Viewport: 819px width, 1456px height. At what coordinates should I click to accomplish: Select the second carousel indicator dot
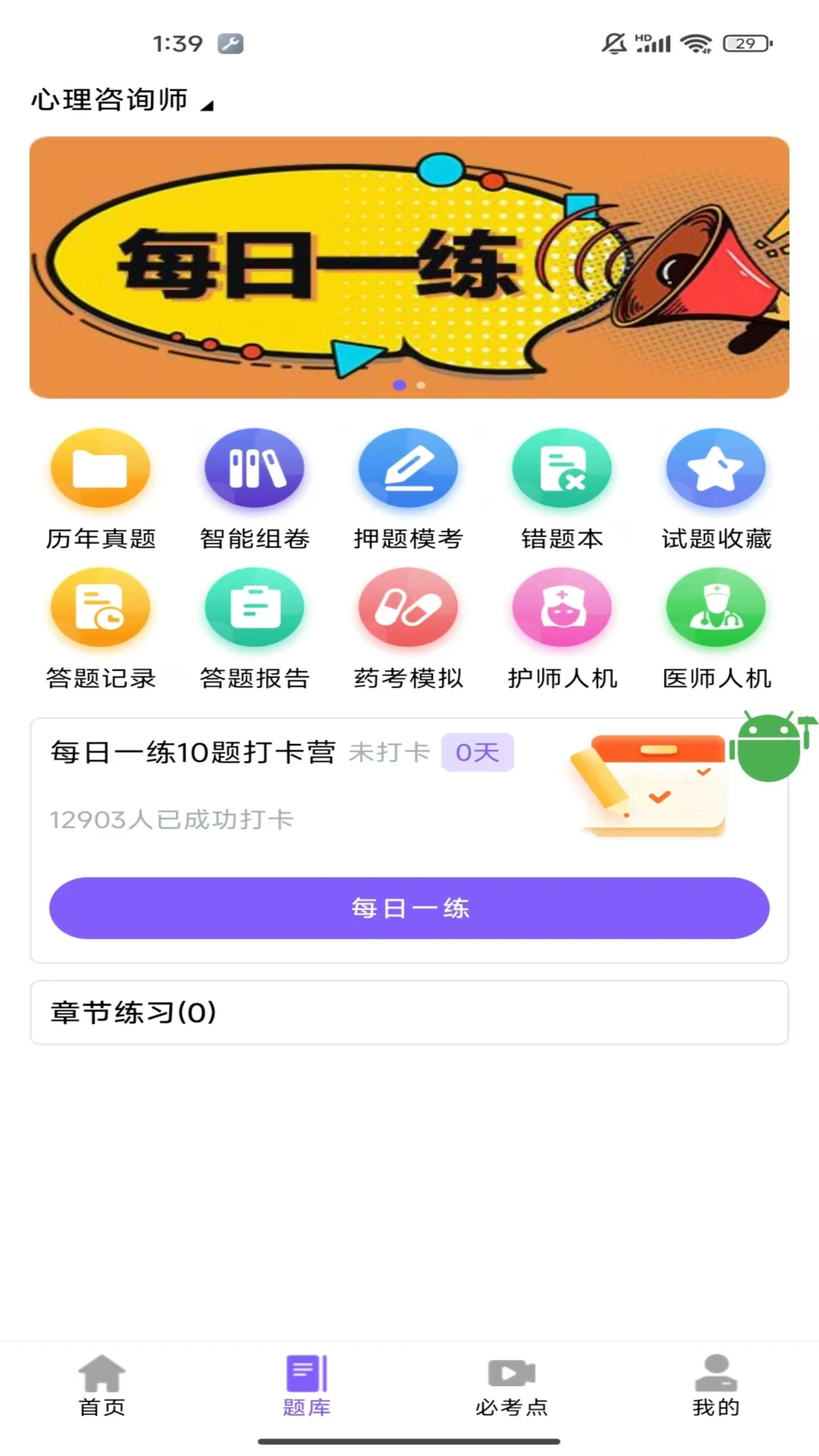point(421,385)
